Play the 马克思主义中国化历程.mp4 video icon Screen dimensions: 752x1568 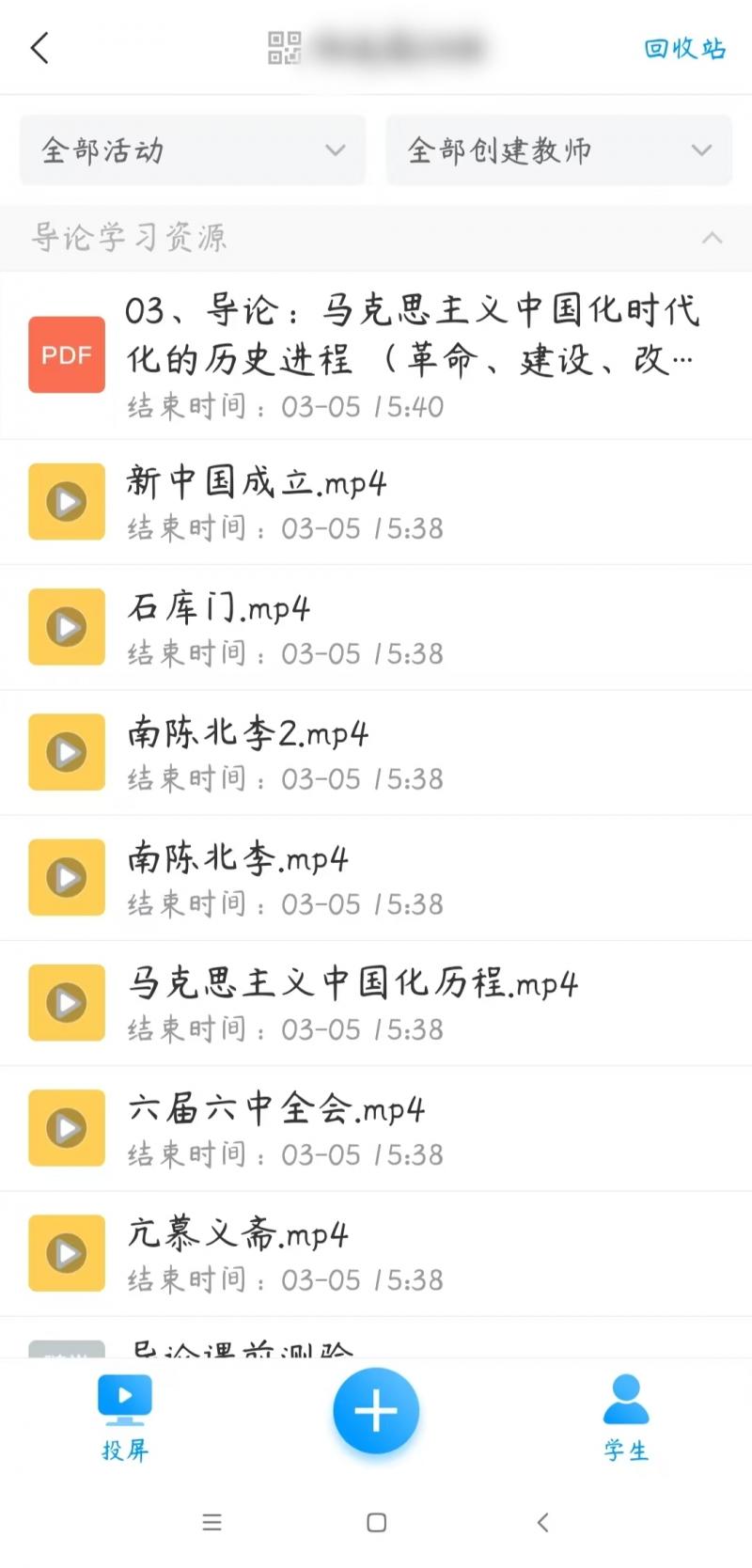(67, 1003)
